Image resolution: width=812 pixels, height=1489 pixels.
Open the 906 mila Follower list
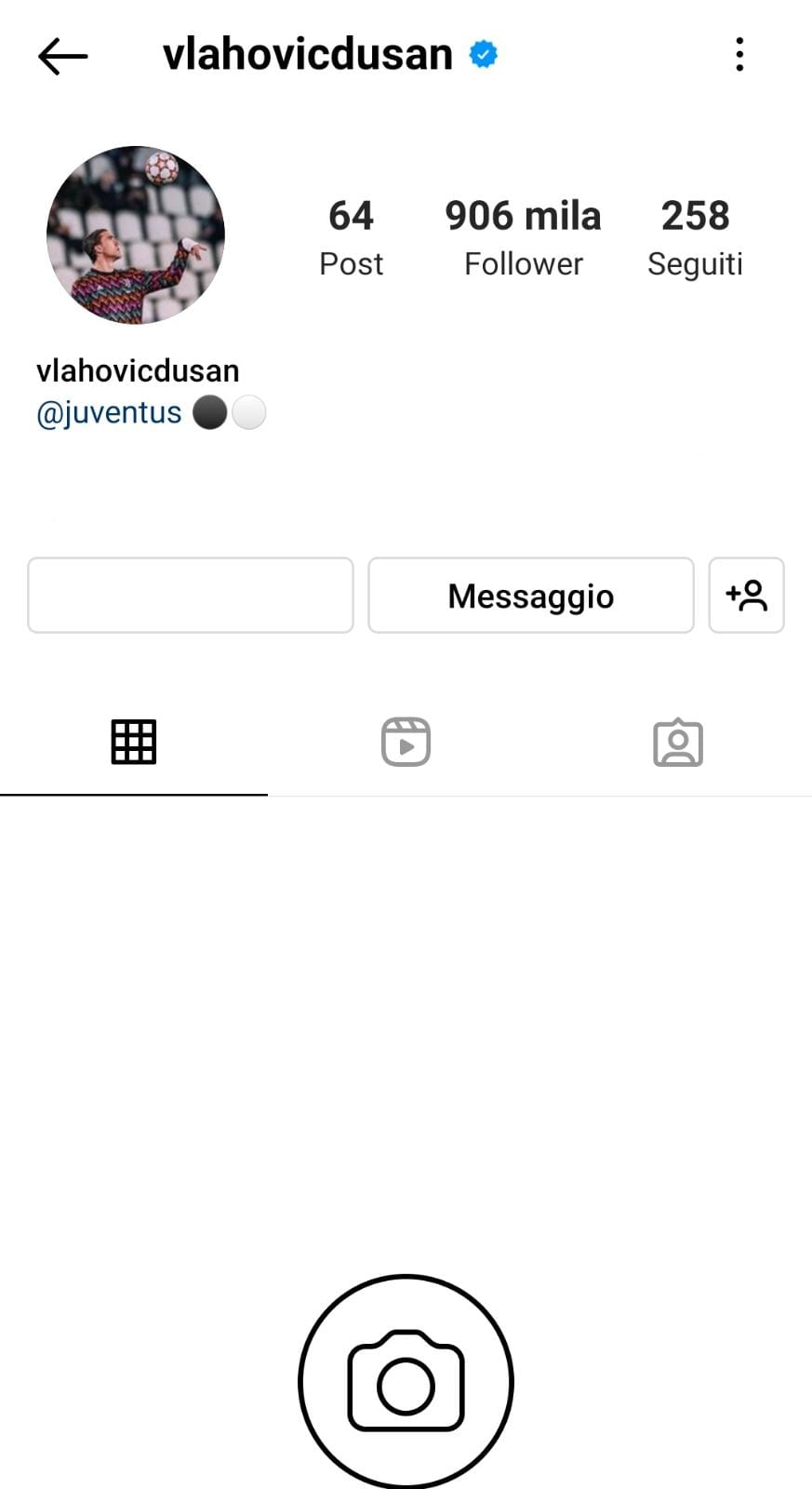tap(523, 237)
